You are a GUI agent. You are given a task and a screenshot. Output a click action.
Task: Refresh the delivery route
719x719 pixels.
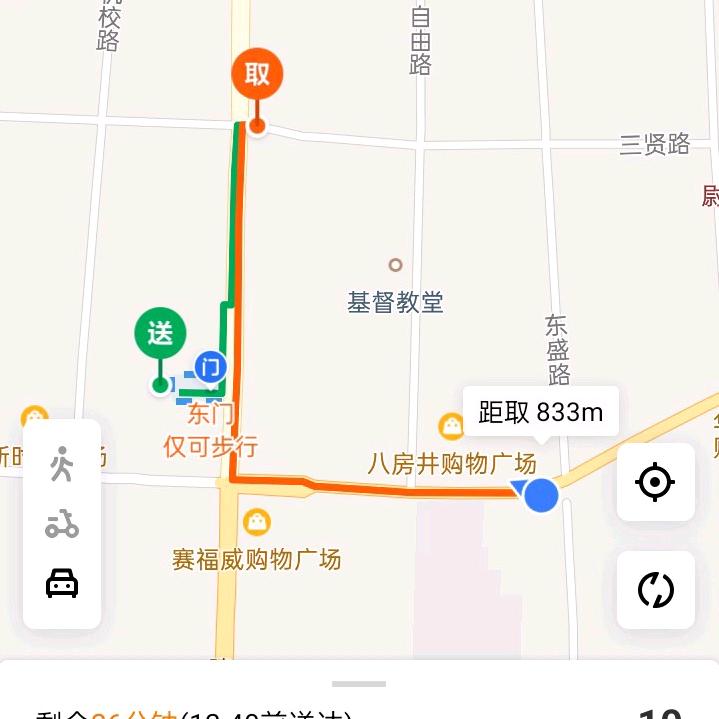tap(655, 590)
